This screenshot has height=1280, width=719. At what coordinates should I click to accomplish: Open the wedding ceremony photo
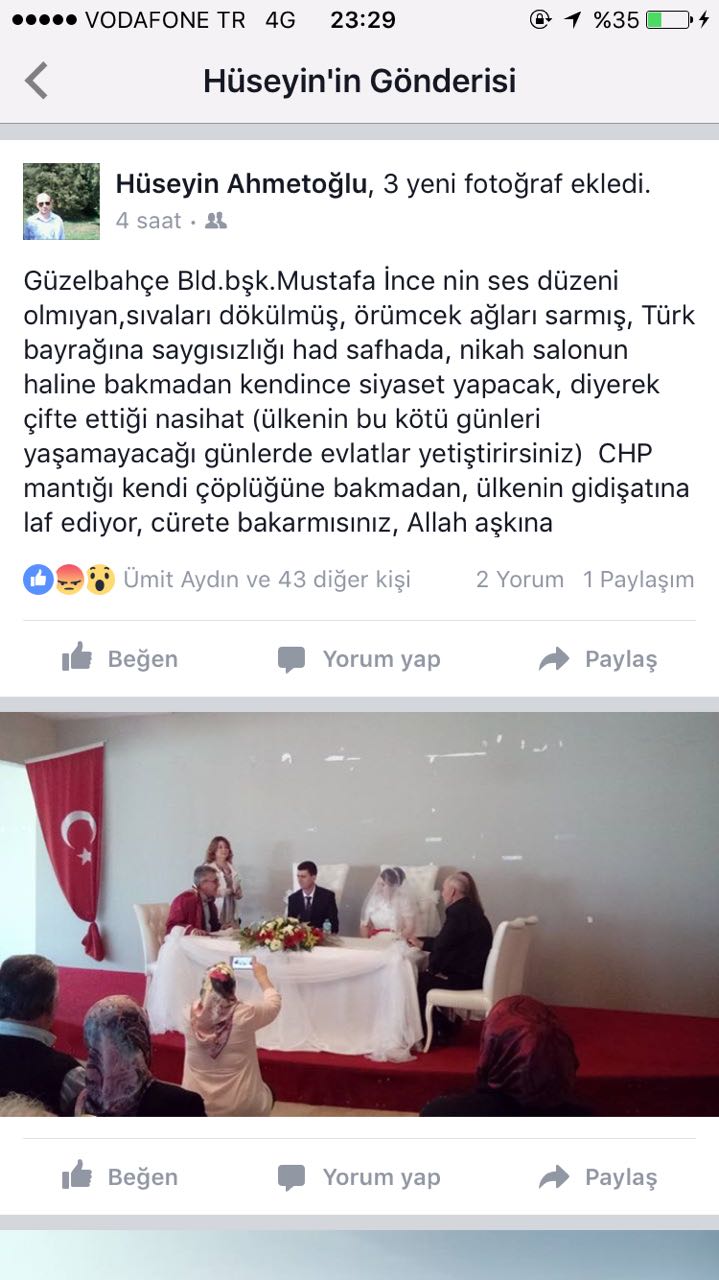tap(359, 914)
